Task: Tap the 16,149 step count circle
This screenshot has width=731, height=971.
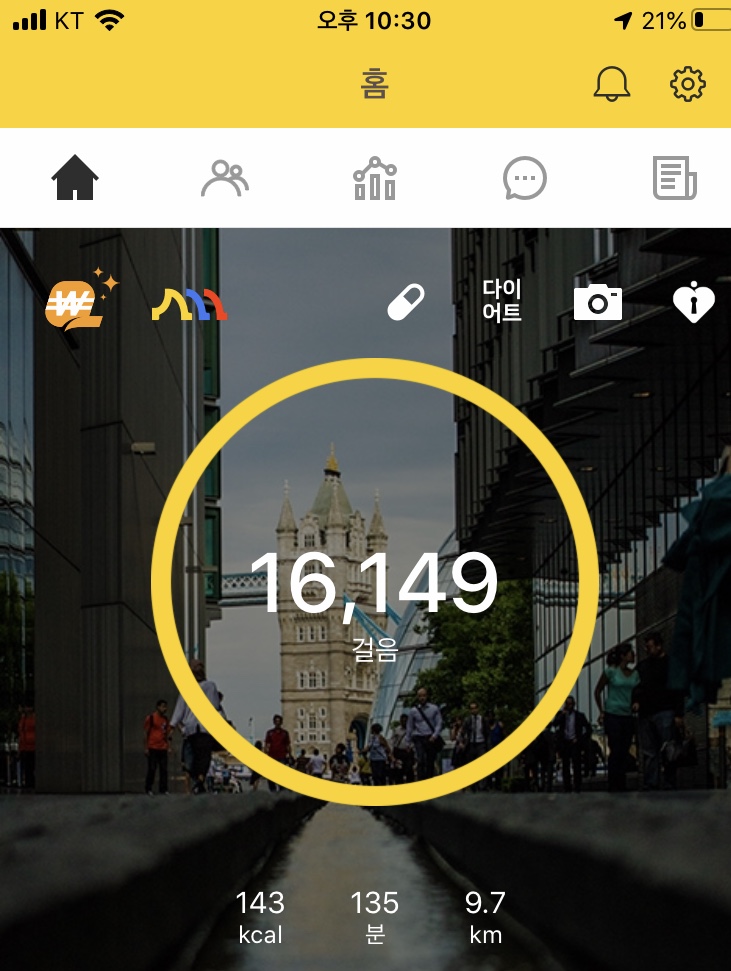Action: point(375,582)
